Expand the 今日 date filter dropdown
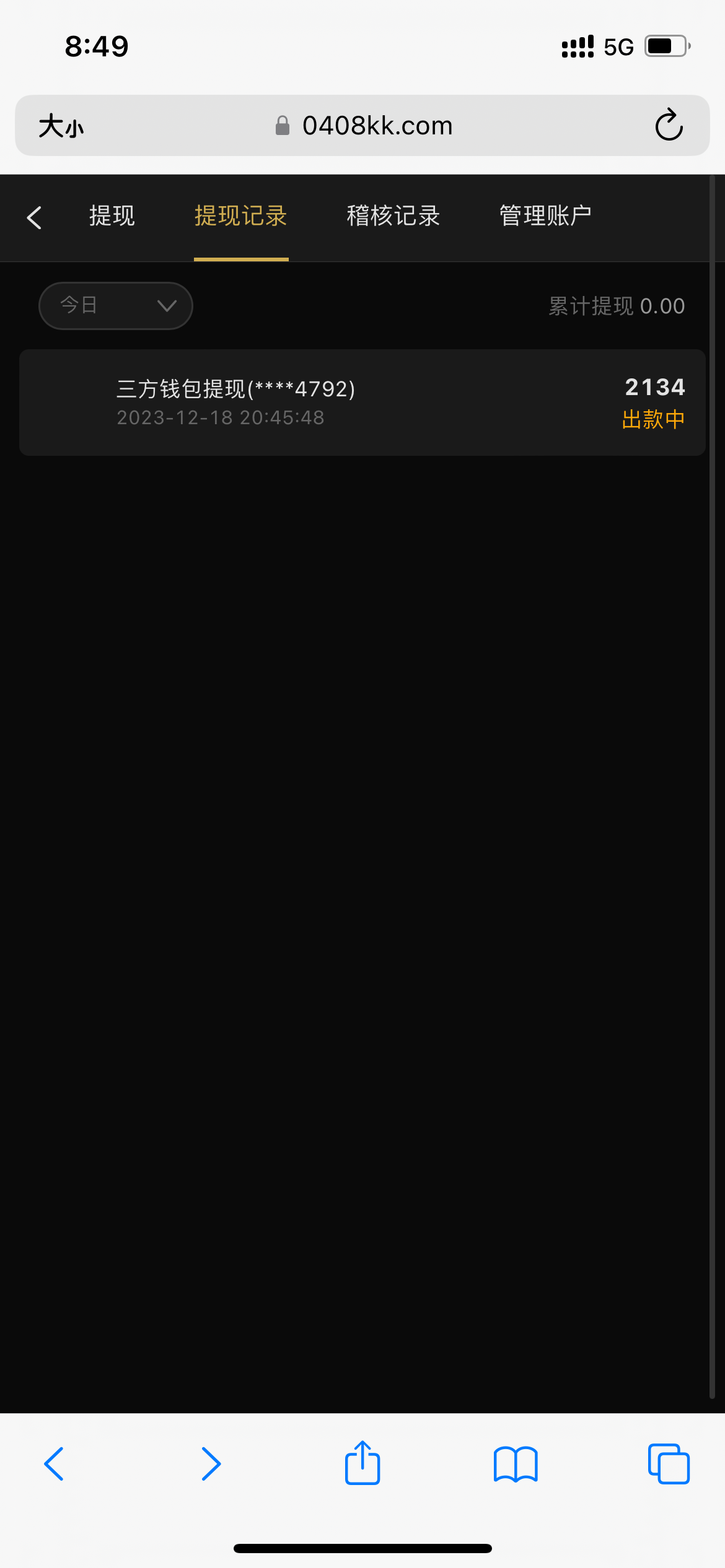 coord(116,306)
